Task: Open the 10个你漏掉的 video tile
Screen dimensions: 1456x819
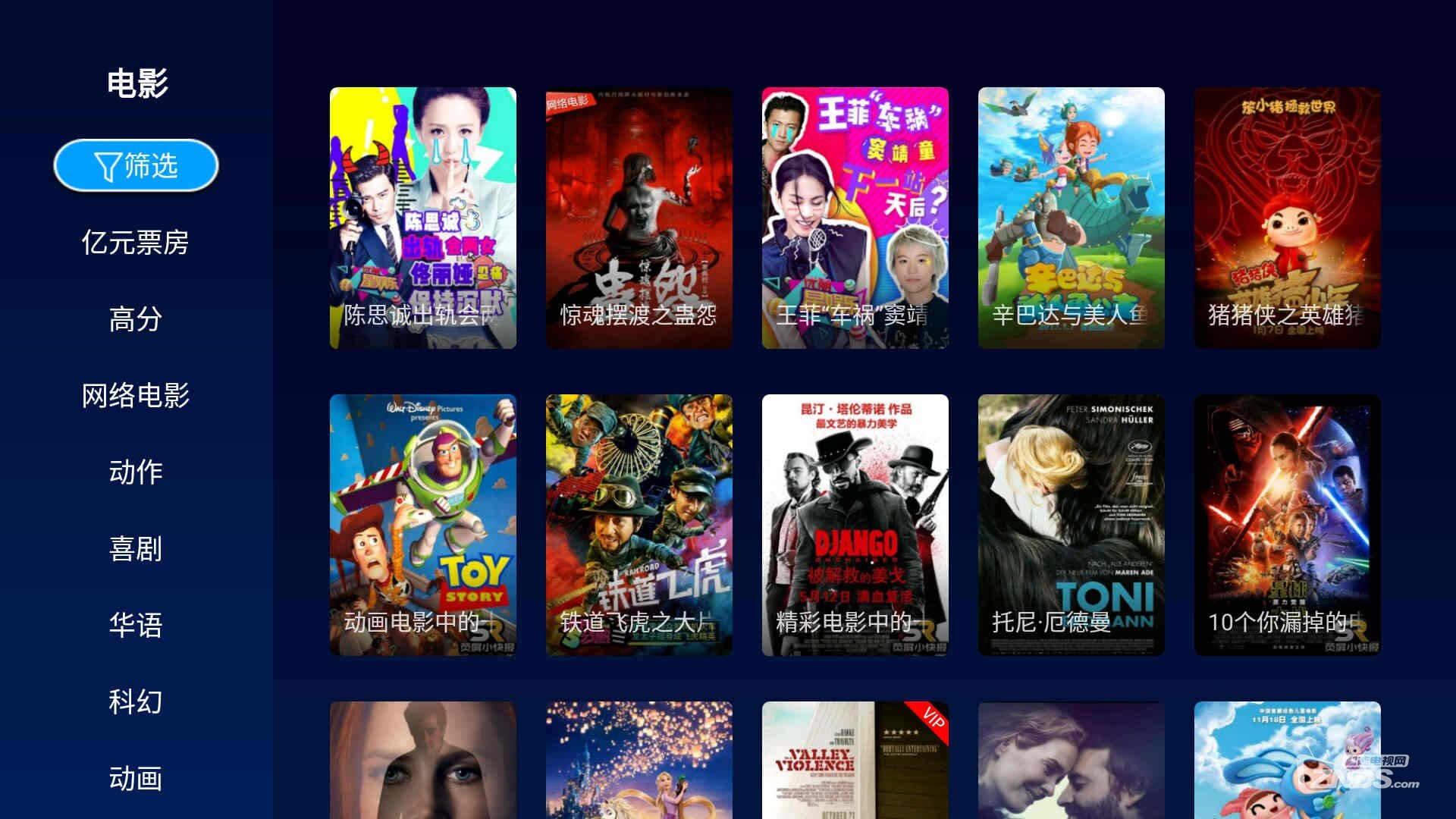Action: pos(1287,525)
